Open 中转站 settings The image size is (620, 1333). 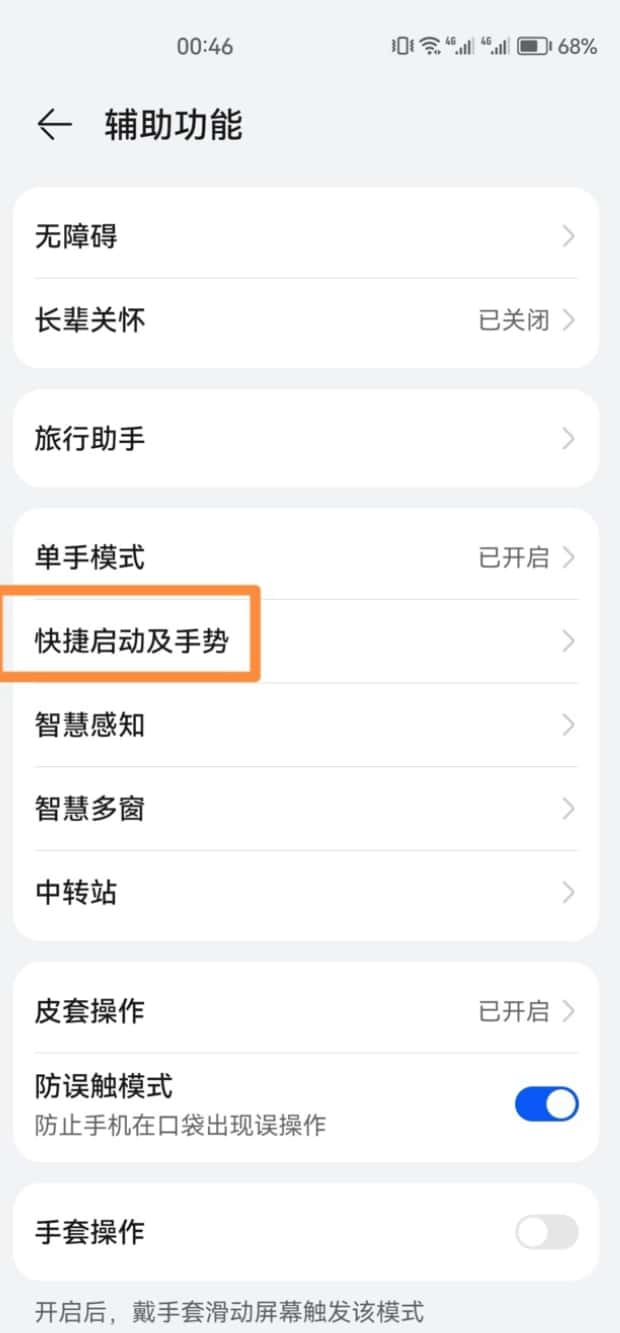click(306, 892)
